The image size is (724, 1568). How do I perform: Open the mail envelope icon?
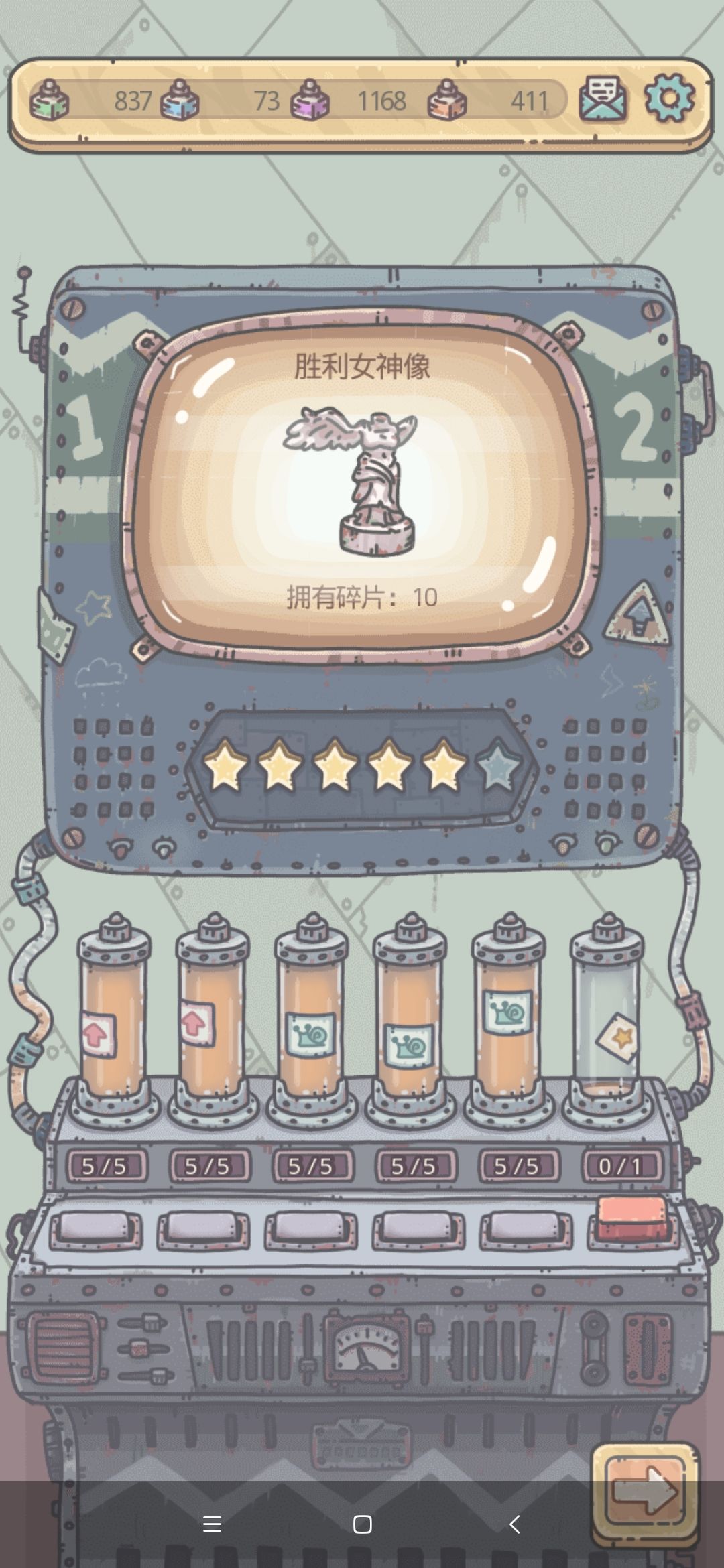click(x=603, y=99)
